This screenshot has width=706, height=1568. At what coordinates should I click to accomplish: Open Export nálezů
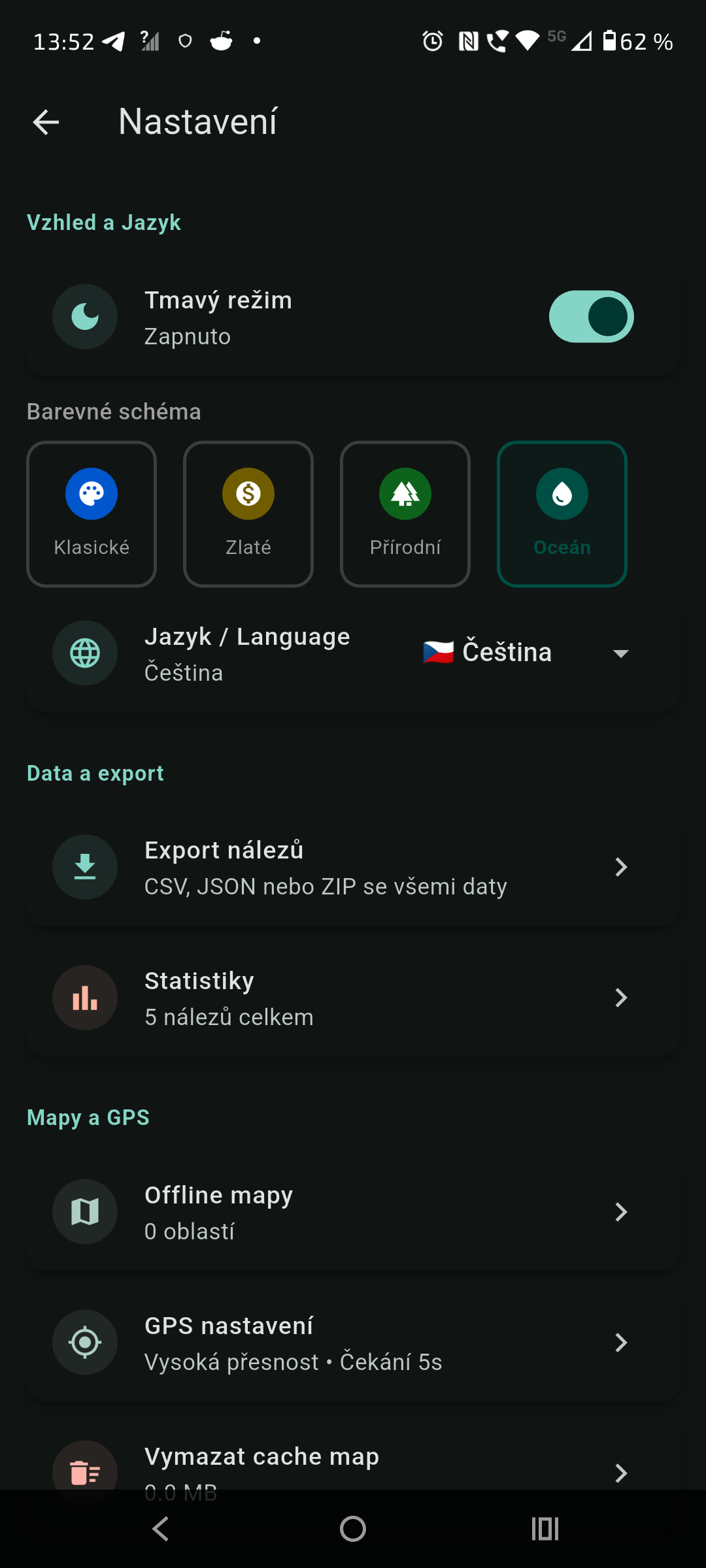click(353, 867)
